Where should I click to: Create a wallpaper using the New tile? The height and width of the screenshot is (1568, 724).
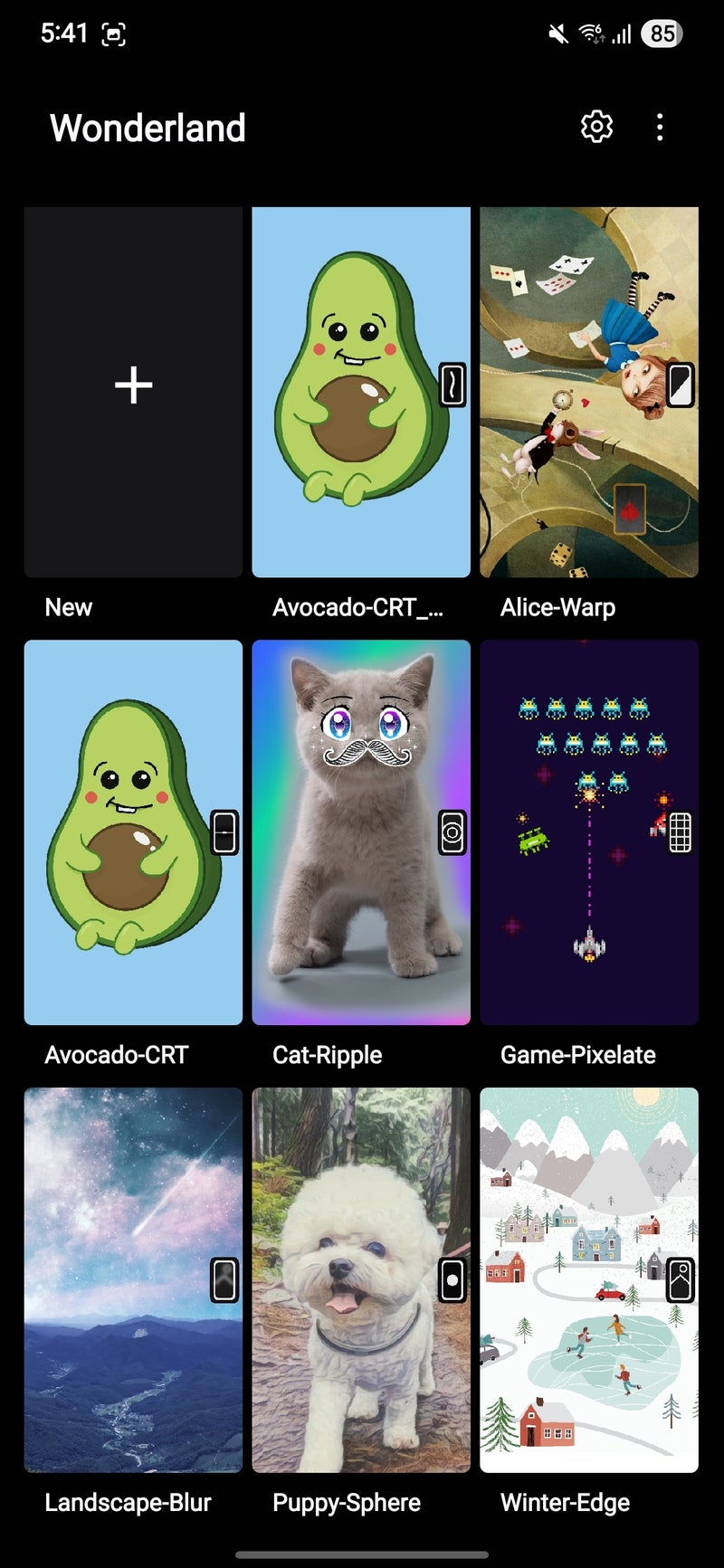[132, 385]
